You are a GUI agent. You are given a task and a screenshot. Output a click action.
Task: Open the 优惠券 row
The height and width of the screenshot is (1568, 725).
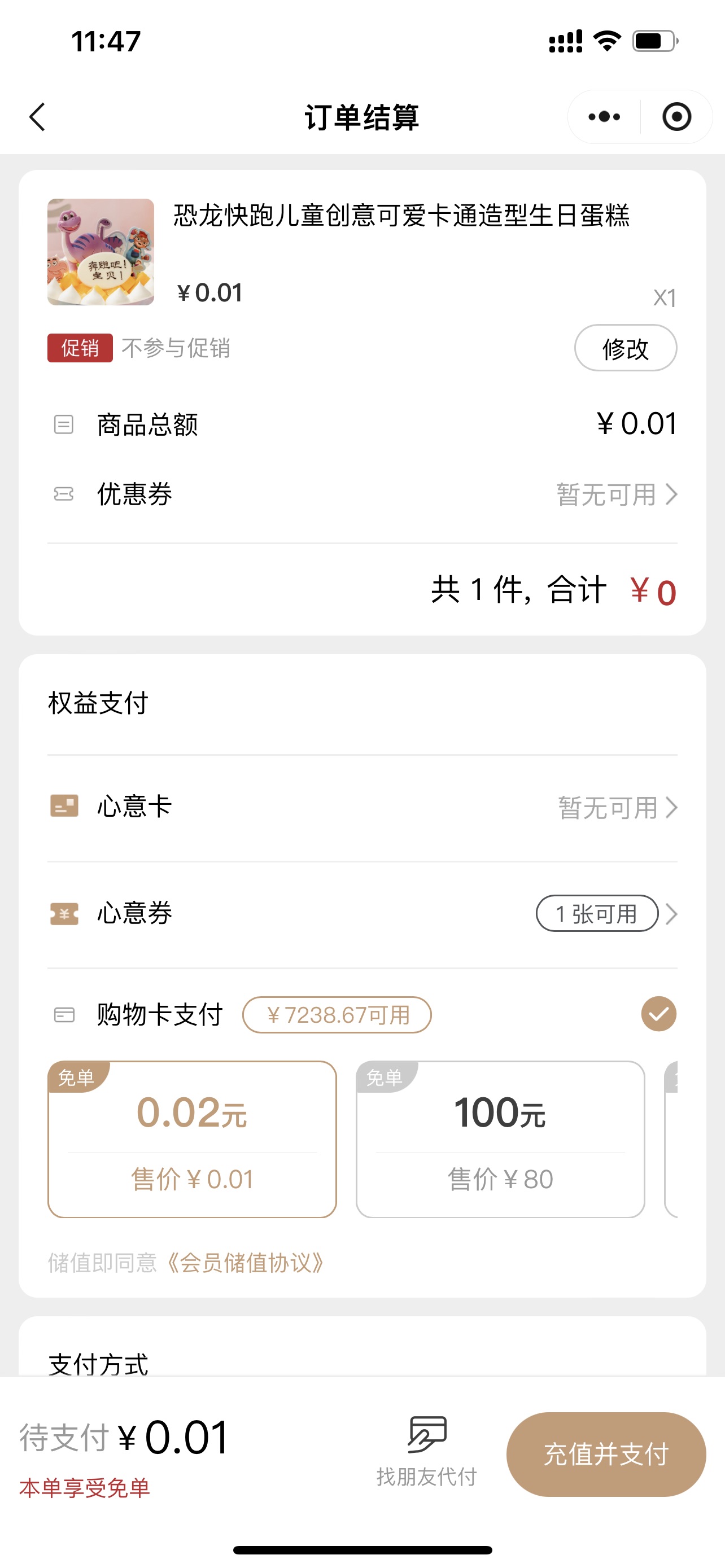pos(362,494)
